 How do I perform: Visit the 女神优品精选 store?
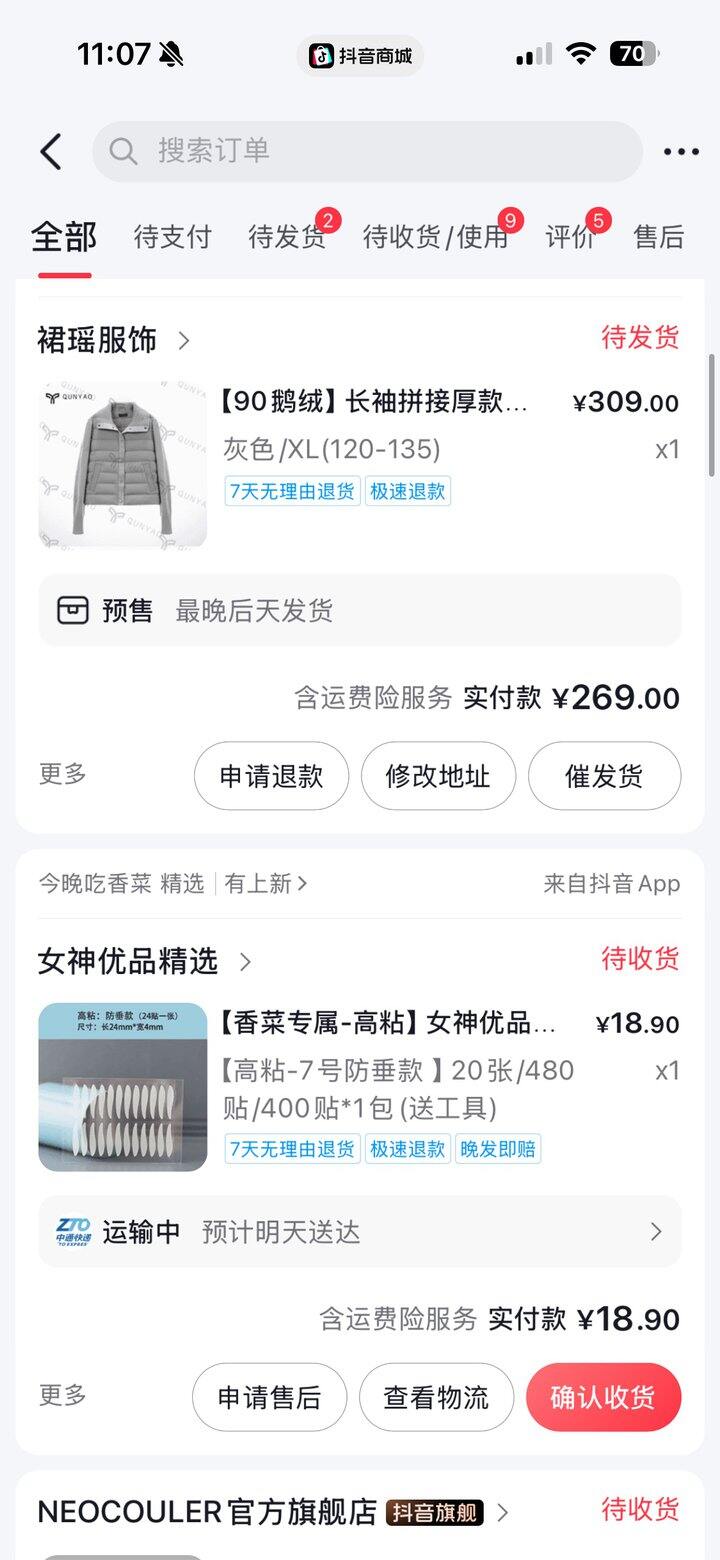[143, 962]
